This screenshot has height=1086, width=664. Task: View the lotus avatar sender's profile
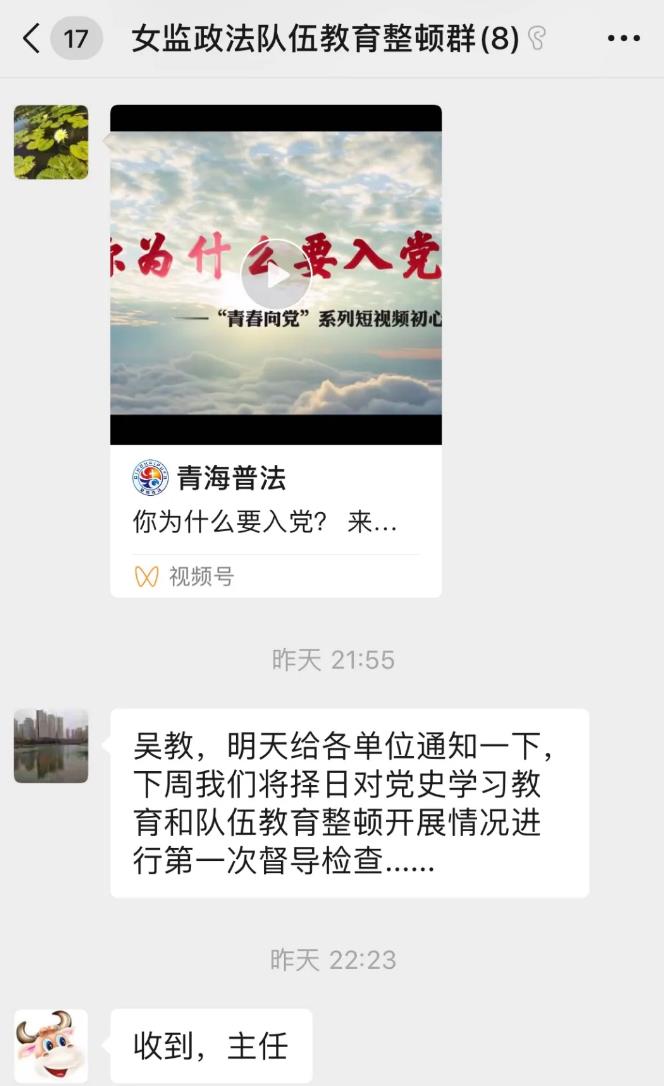click(51, 142)
